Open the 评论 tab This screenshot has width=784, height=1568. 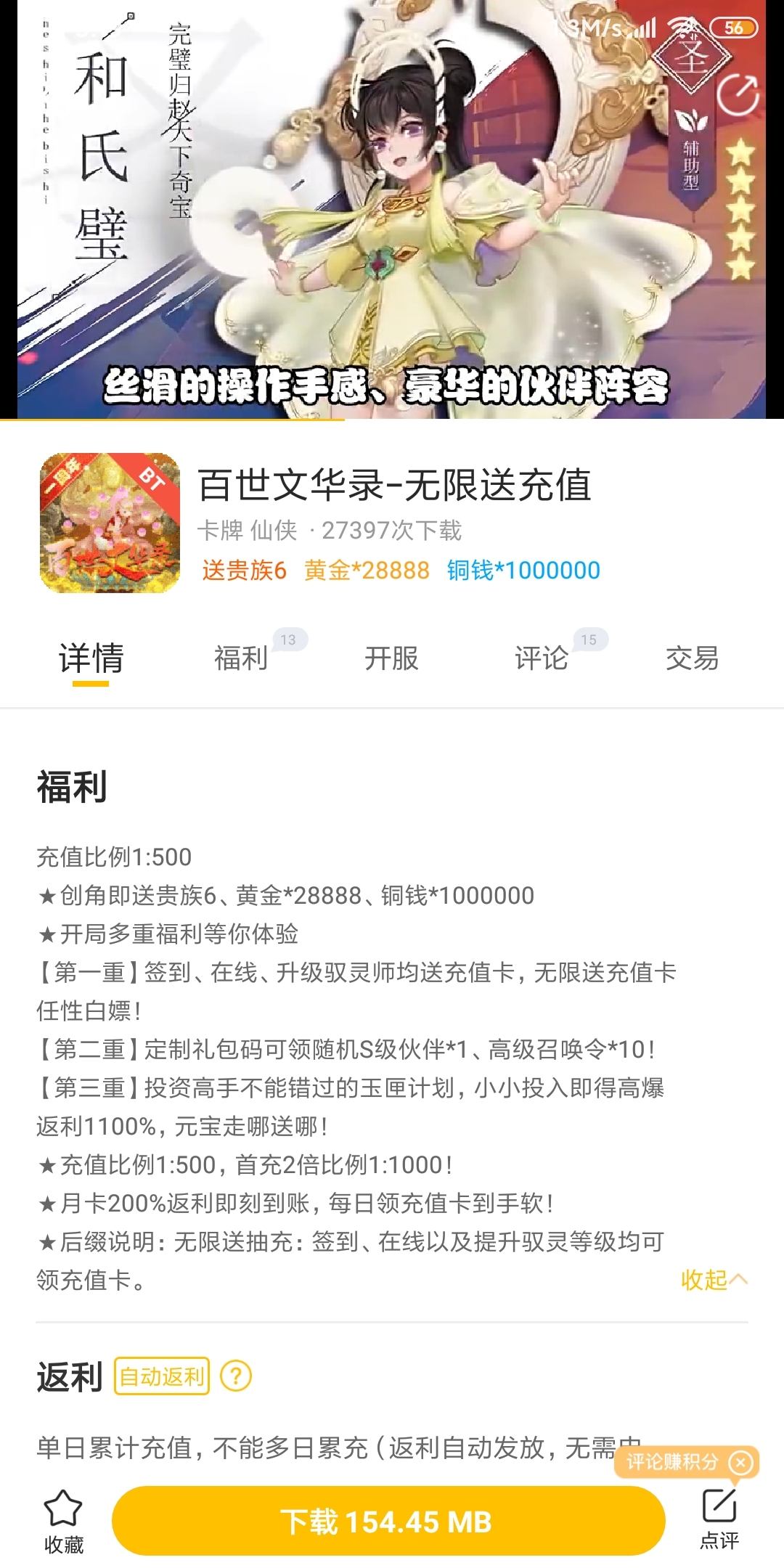click(x=542, y=658)
